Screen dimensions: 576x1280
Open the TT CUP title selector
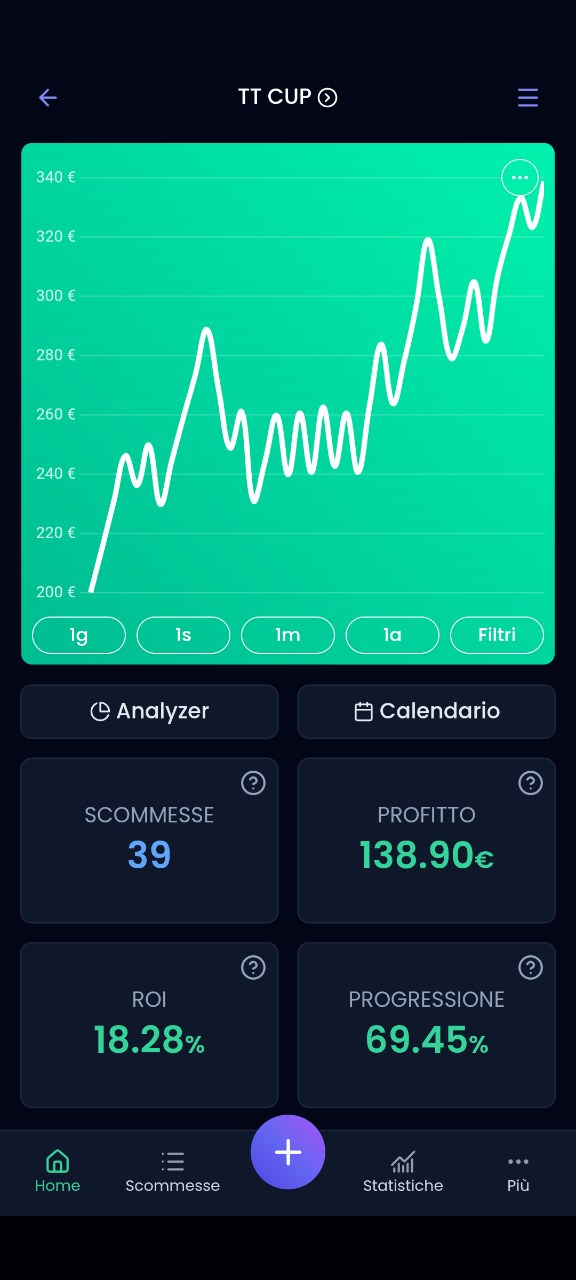tap(288, 97)
